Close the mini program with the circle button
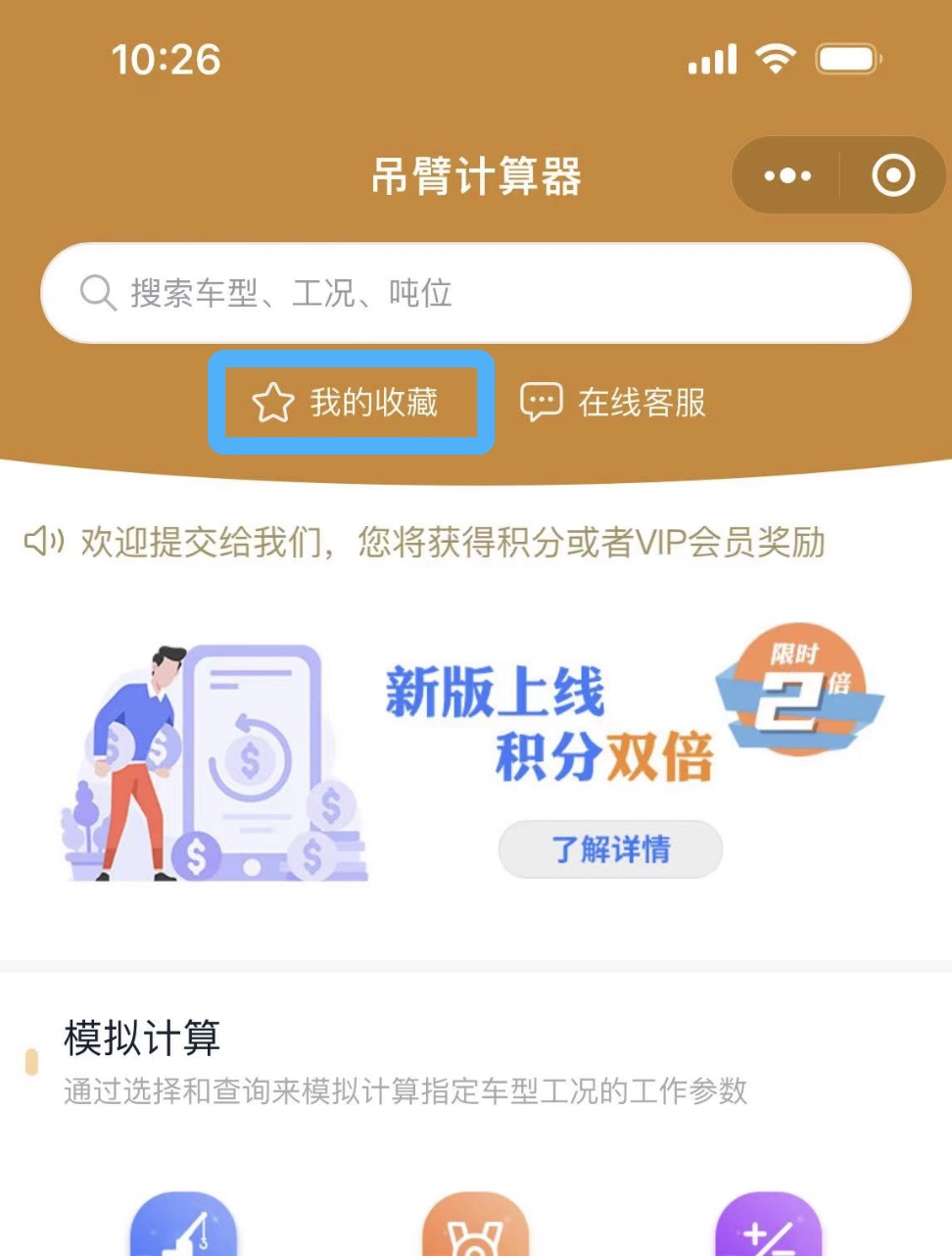This screenshot has height=1256, width=952. click(893, 176)
